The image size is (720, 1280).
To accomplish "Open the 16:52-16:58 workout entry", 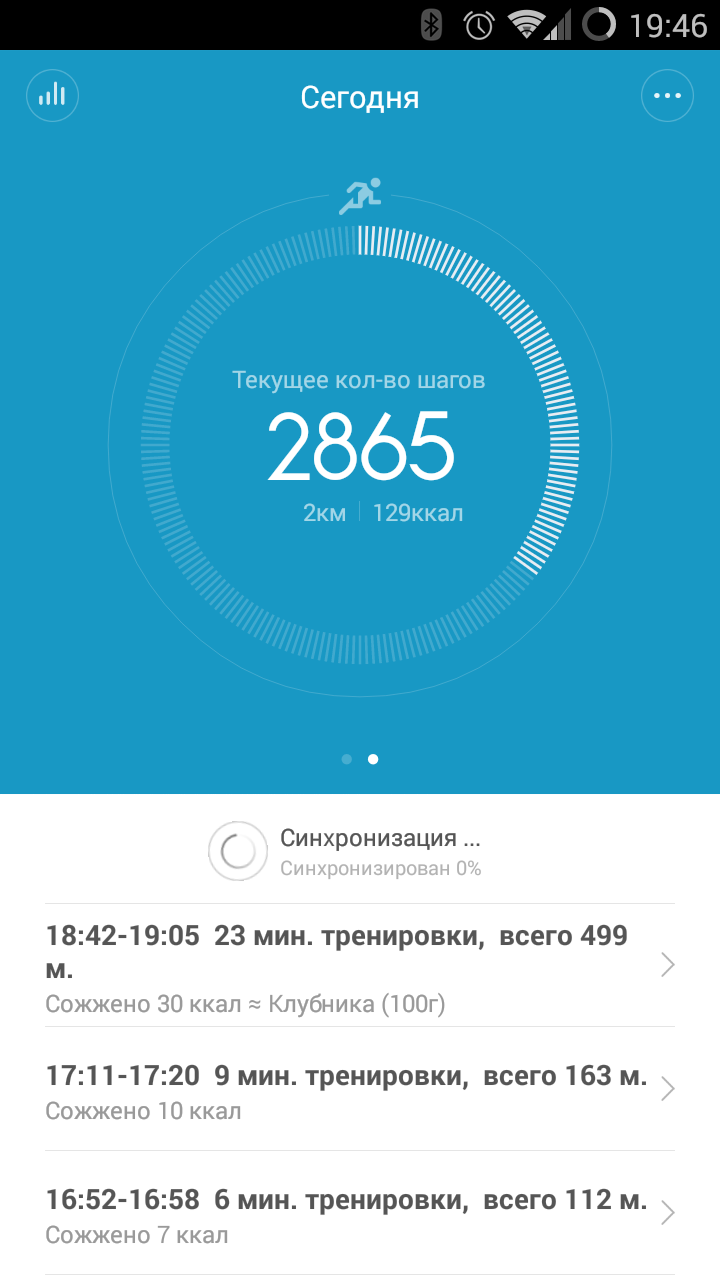I will click(x=360, y=1213).
